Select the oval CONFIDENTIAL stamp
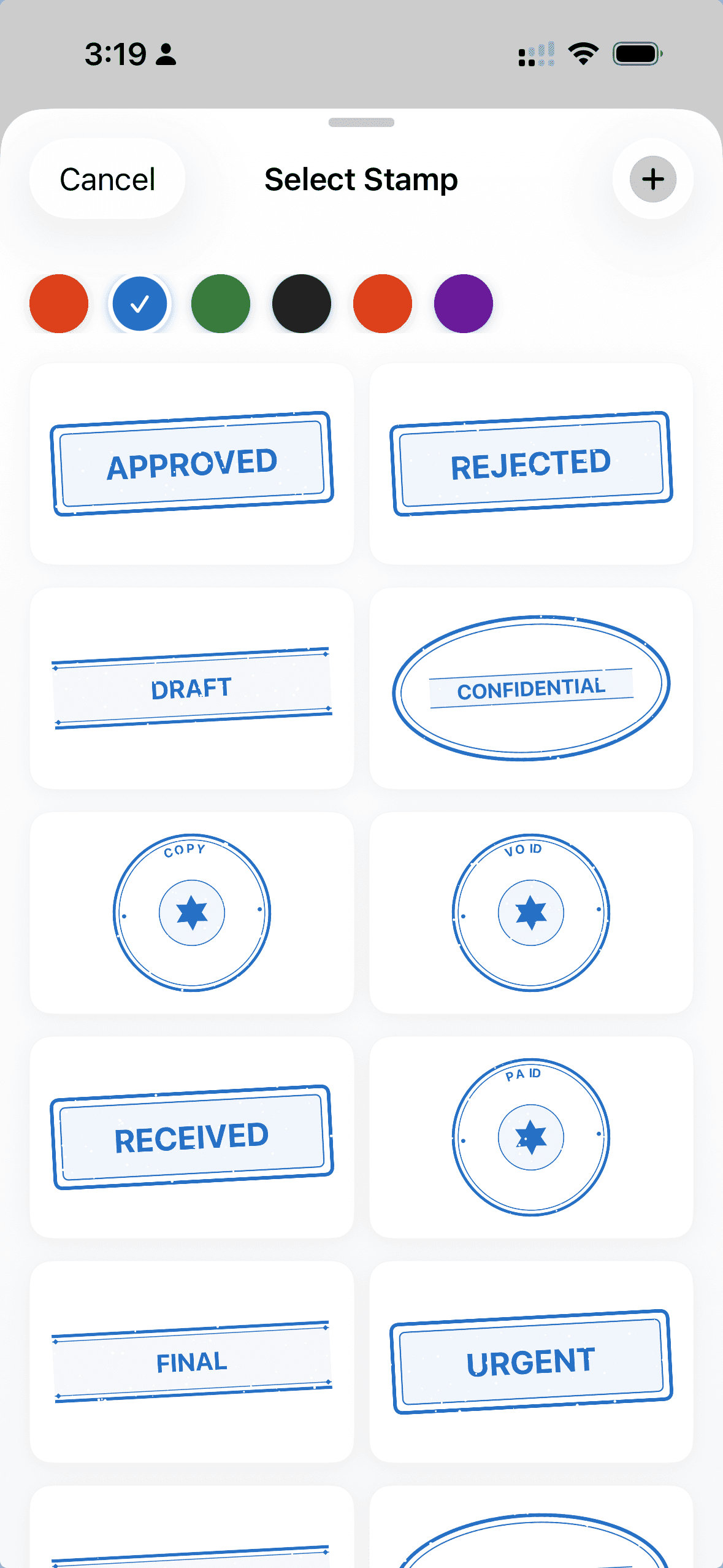 (x=530, y=687)
